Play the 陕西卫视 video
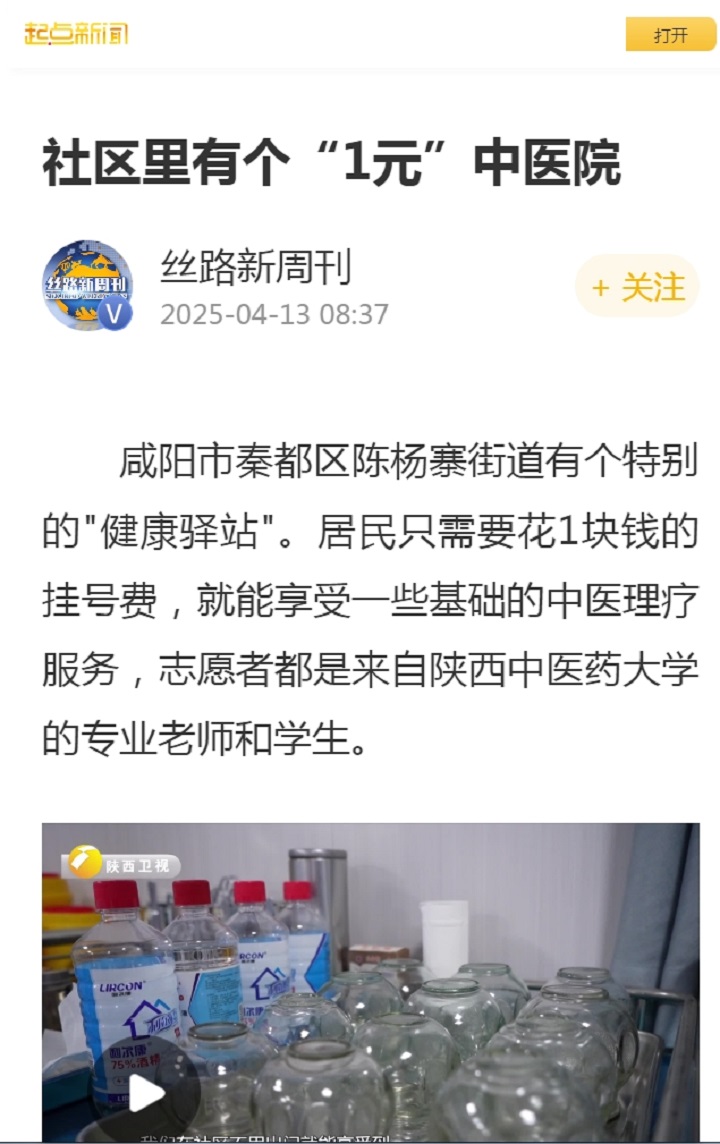720x1144 pixels. click(x=148, y=1094)
